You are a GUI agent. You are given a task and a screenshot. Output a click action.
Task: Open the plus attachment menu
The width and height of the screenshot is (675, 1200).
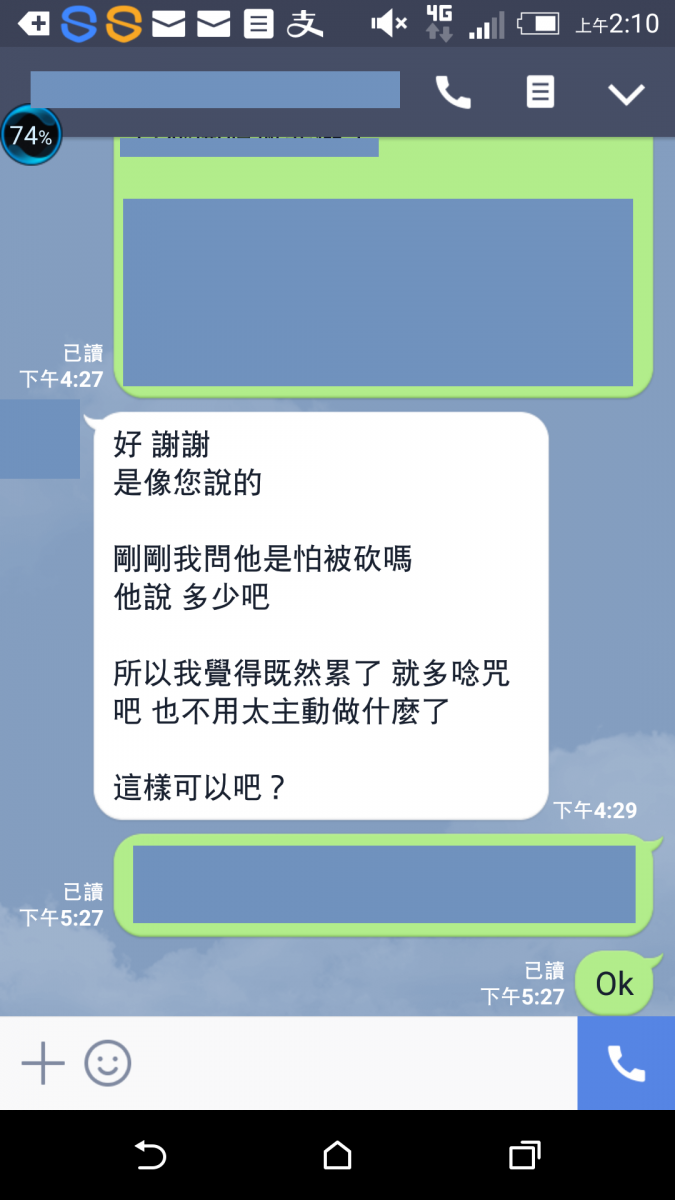point(43,1063)
